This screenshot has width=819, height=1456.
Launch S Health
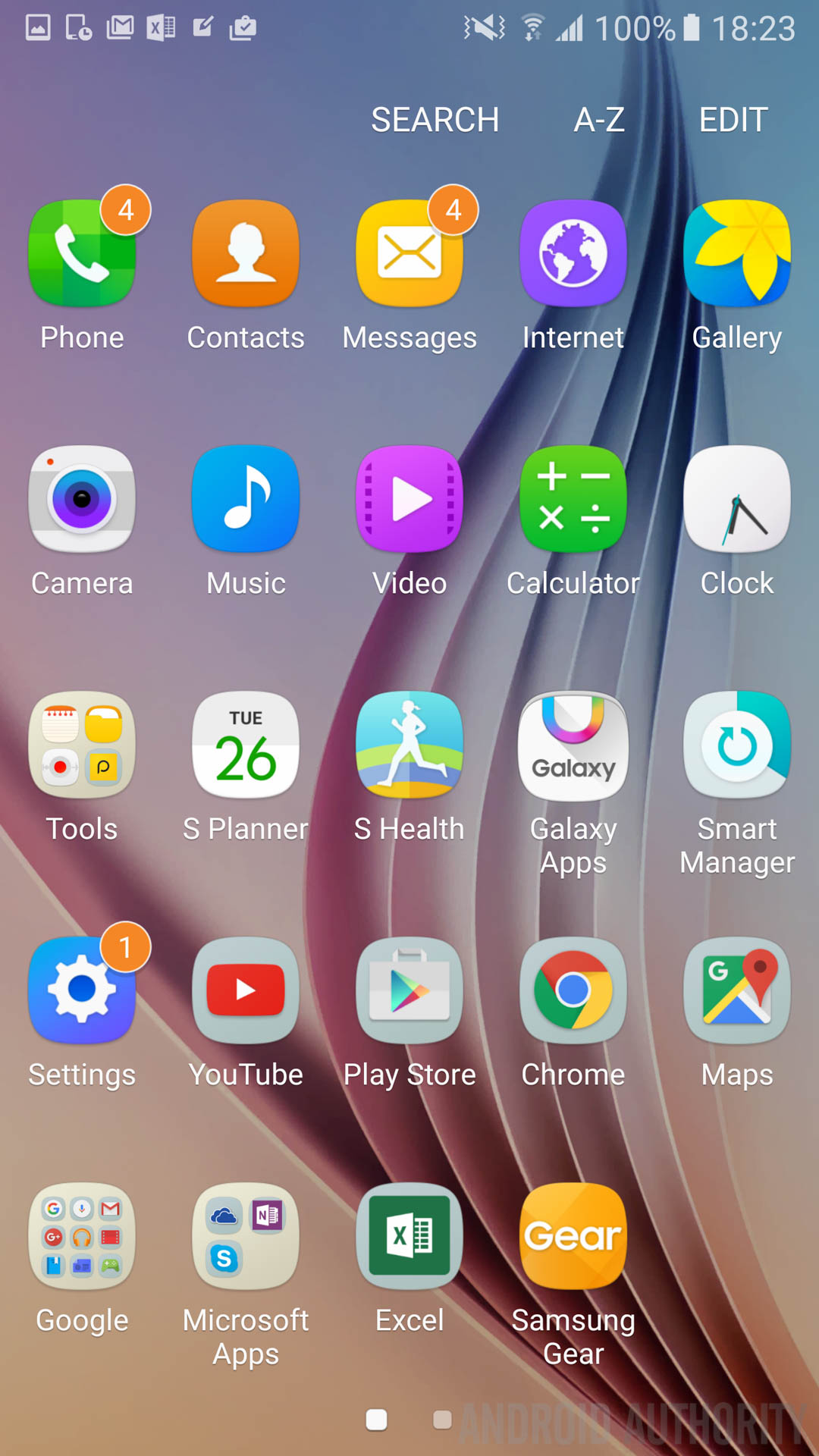(409, 745)
